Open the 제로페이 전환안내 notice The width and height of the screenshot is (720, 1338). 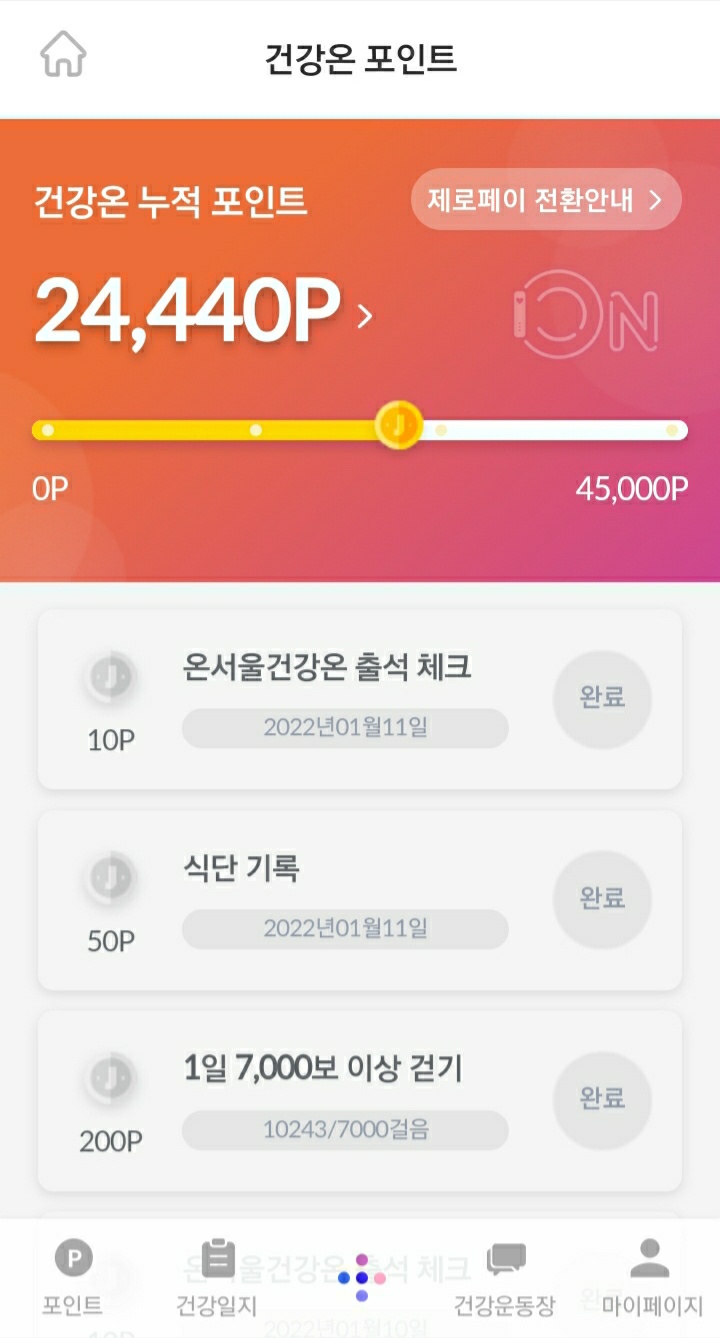[x=546, y=200]
